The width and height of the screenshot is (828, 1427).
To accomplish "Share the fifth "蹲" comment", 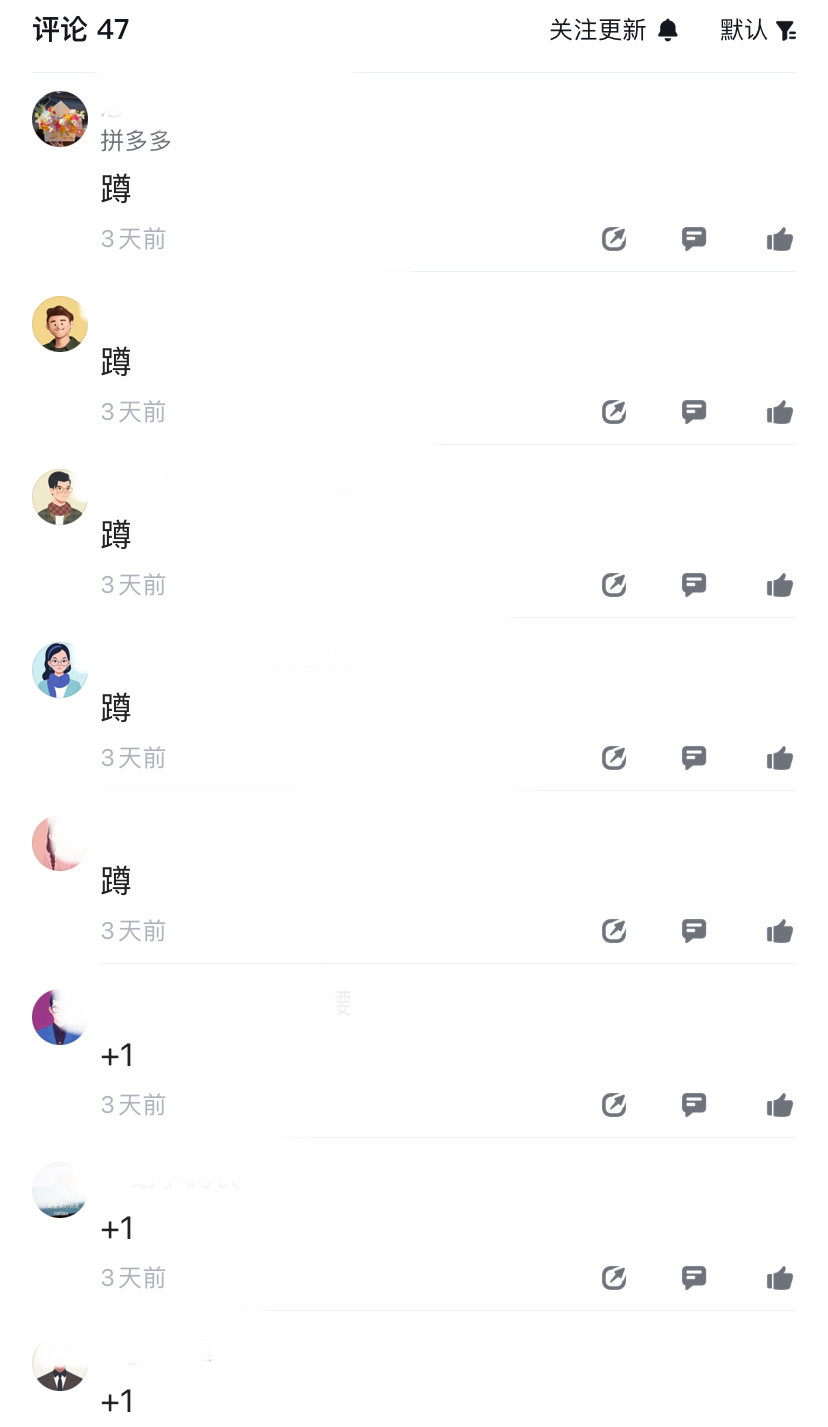I will pos(614,931).
